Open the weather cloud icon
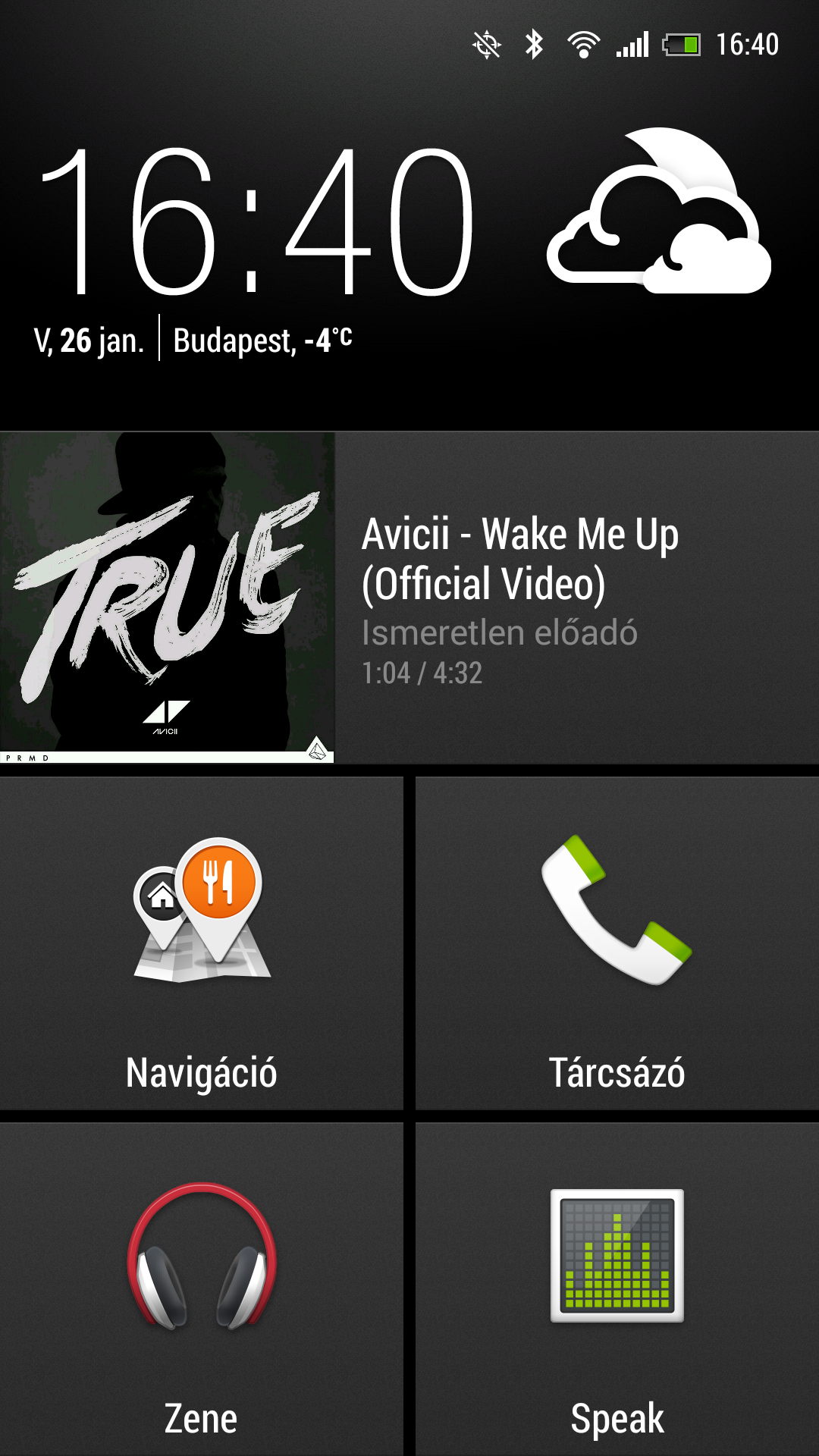The height and width of the screenshot is (1456, 819). [658, 214]
